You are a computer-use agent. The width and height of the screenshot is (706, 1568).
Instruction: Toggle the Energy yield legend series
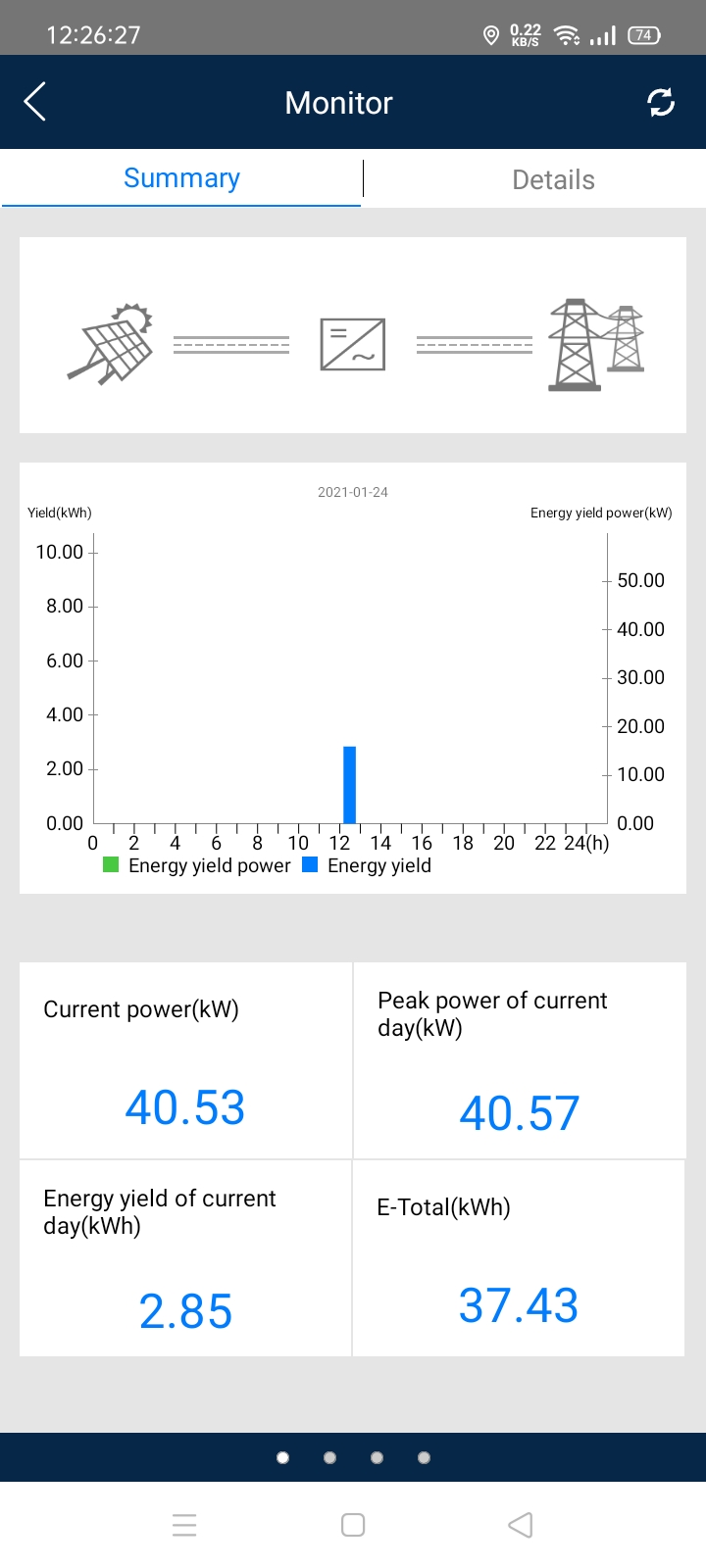(x=368, y=865)
